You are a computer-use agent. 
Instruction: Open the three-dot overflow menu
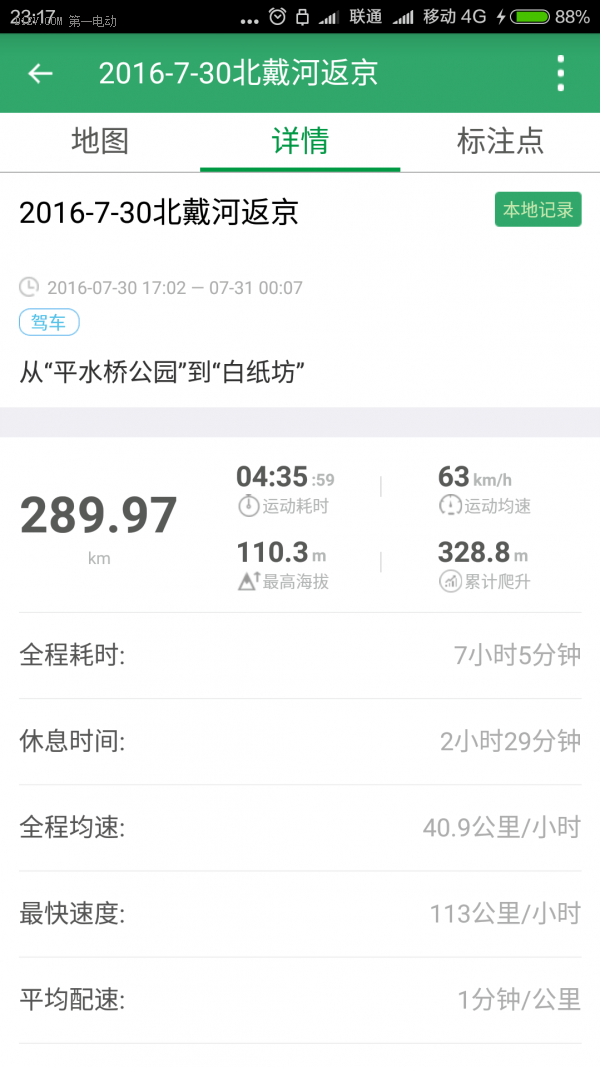[561, 73]
